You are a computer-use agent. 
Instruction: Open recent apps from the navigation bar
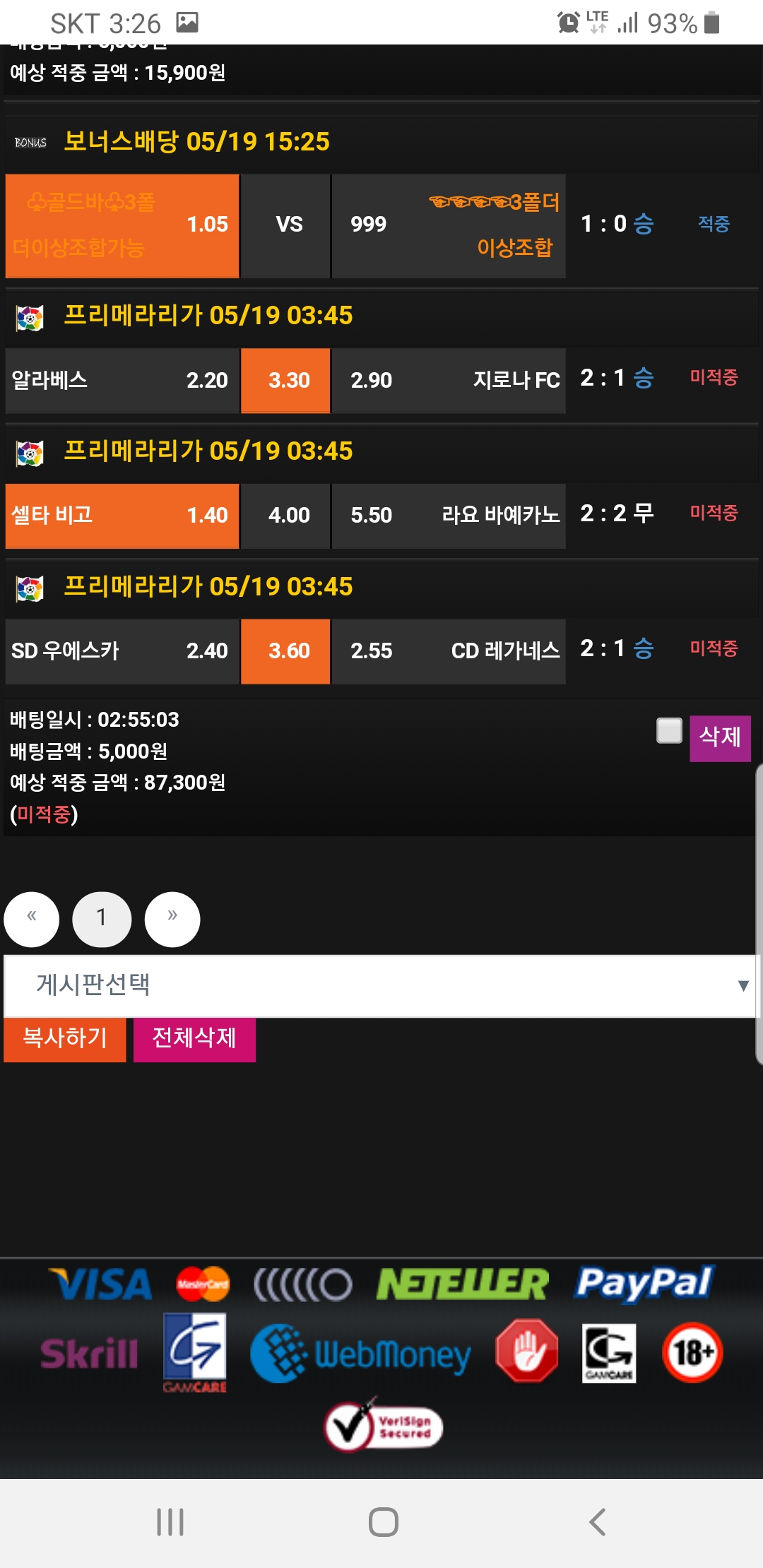pos(170,1521)
